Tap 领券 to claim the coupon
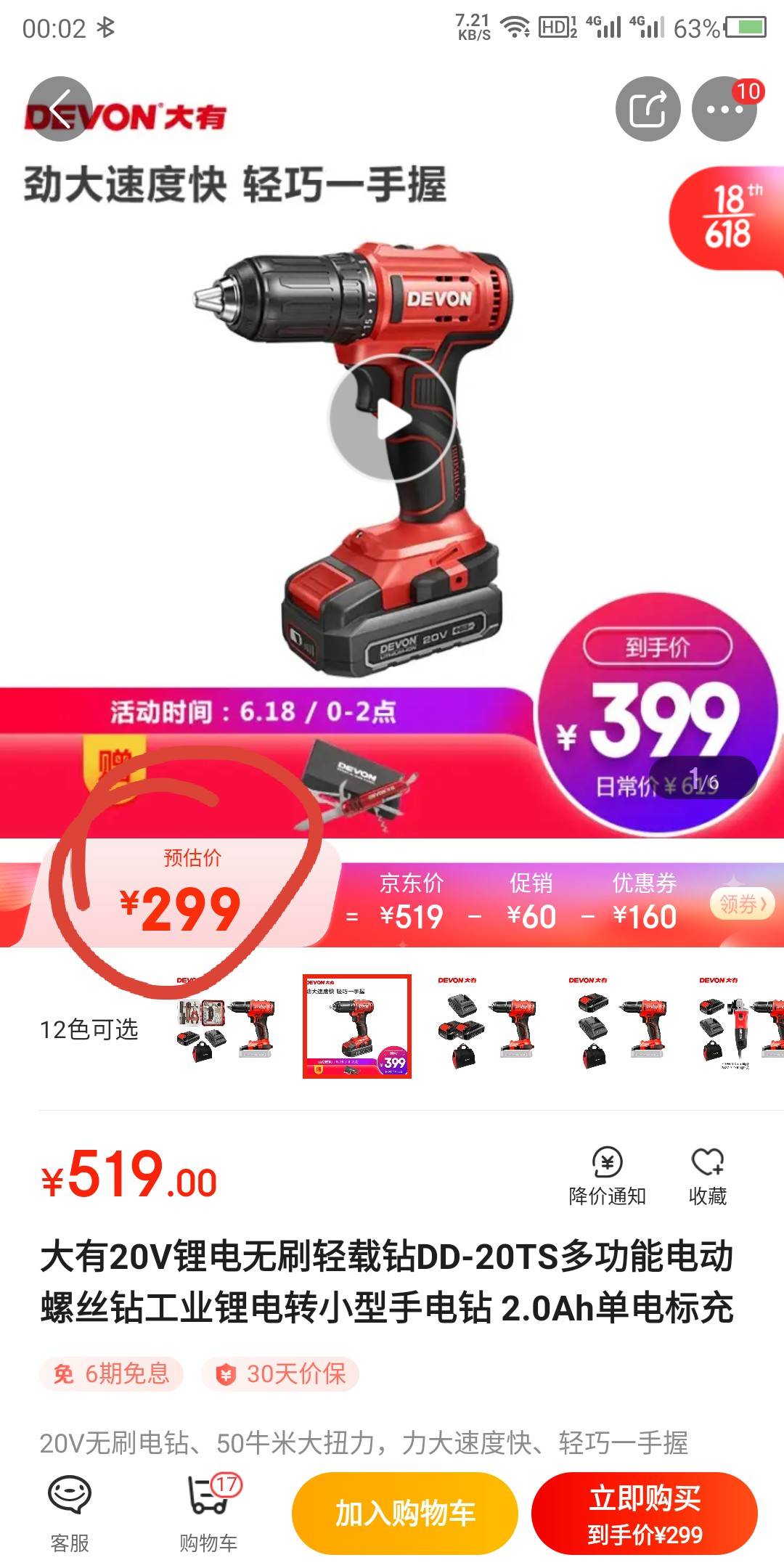Image resolution: width=784 pixels, height=1568 pixels. 742,905
